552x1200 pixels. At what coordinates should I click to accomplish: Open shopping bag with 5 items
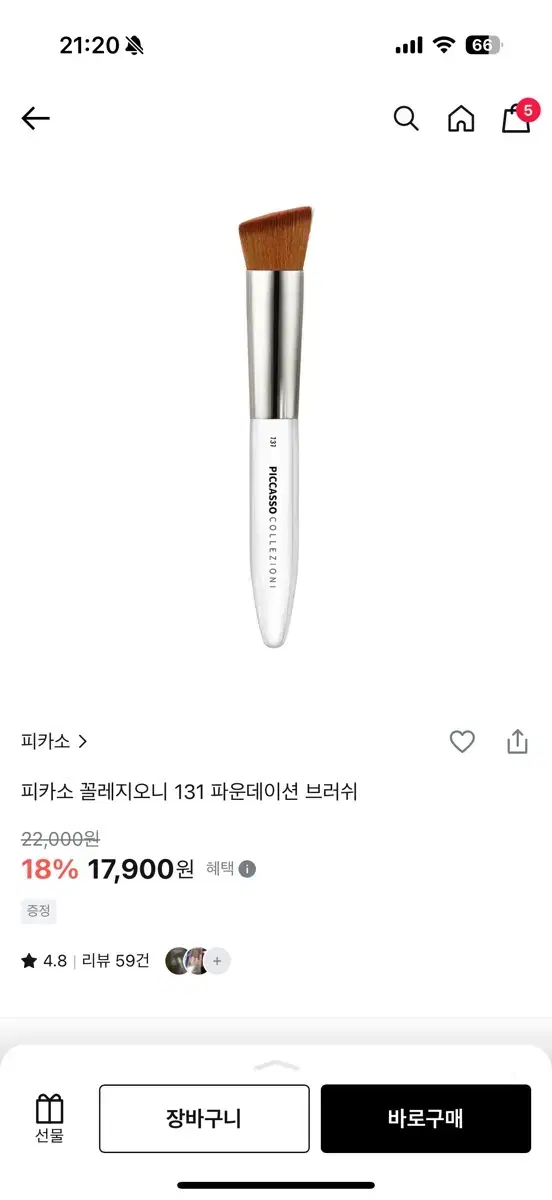518,116
